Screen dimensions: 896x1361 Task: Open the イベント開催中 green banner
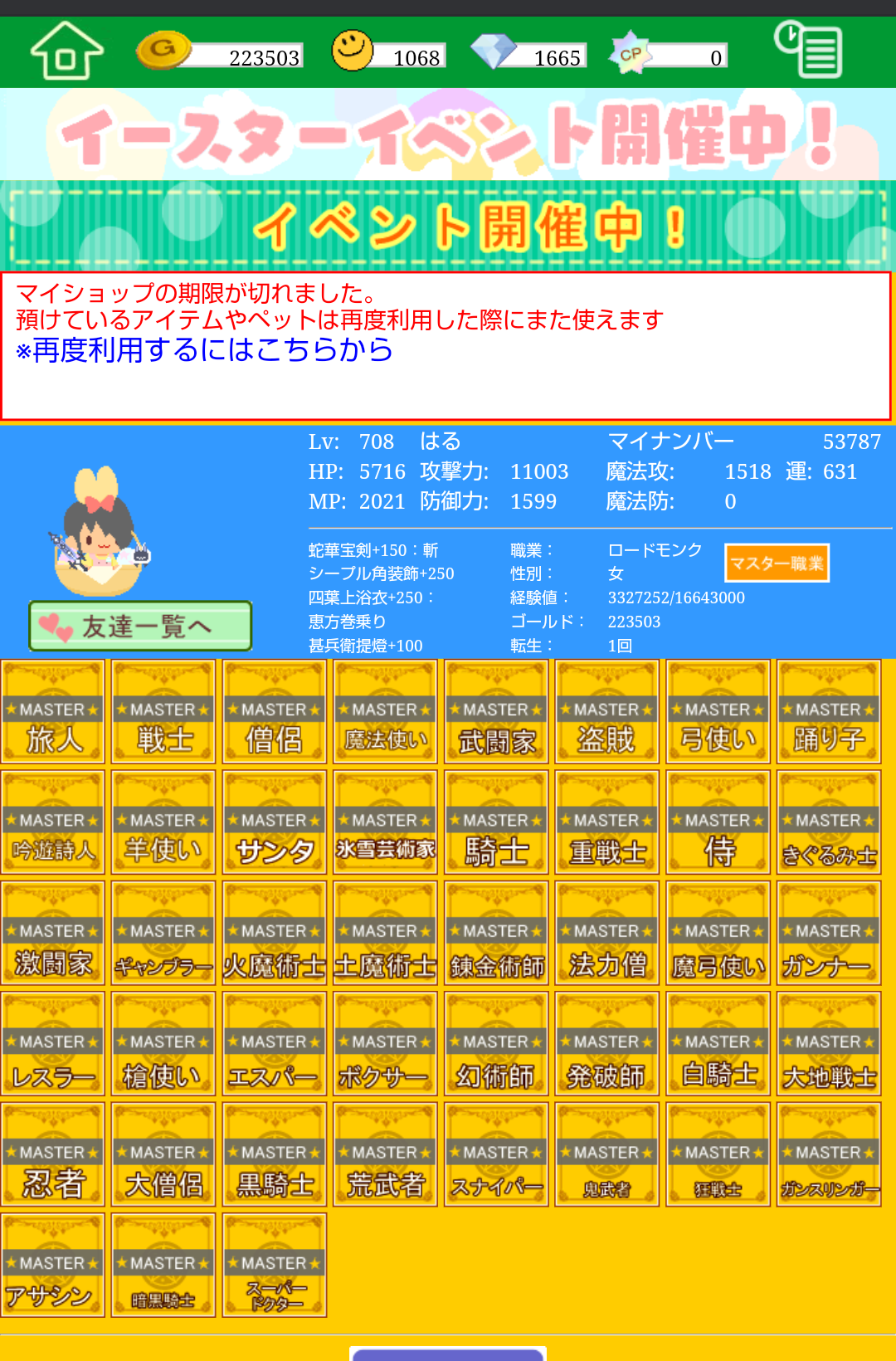pyautogui.click(x=448, y=226)
